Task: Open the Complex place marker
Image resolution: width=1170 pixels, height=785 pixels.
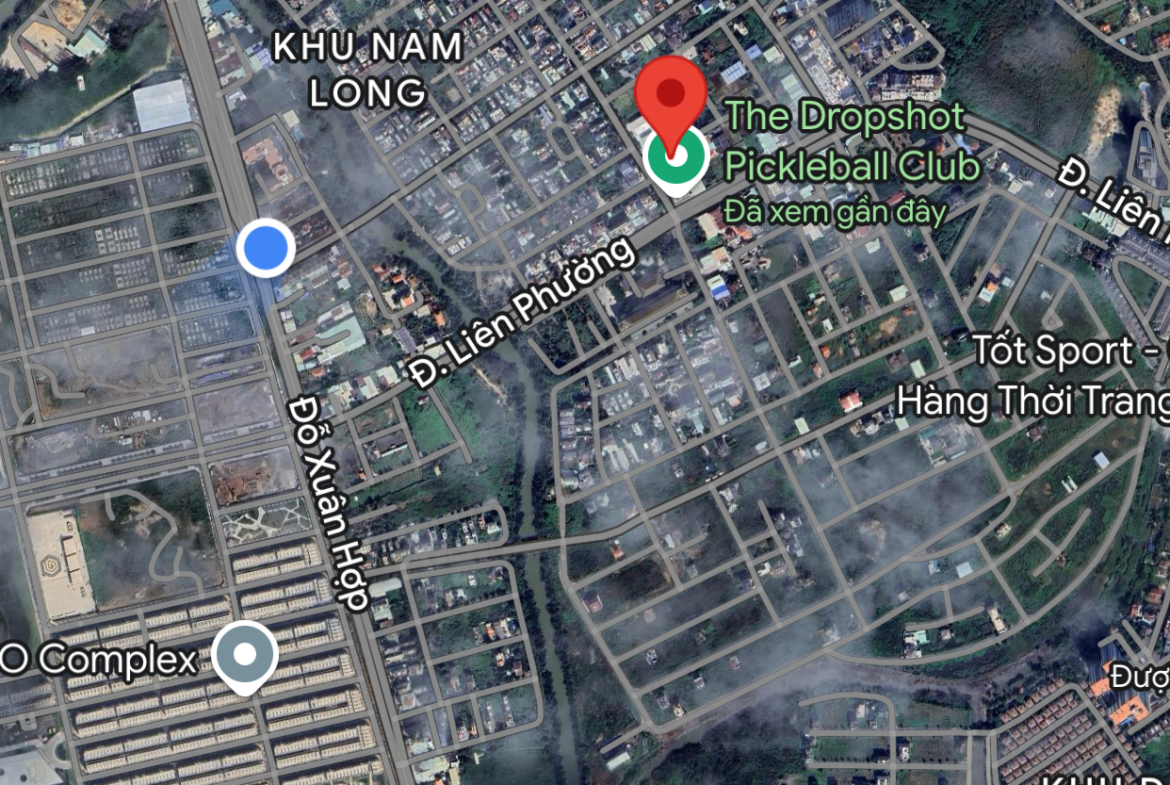Action: coord(245,655)
